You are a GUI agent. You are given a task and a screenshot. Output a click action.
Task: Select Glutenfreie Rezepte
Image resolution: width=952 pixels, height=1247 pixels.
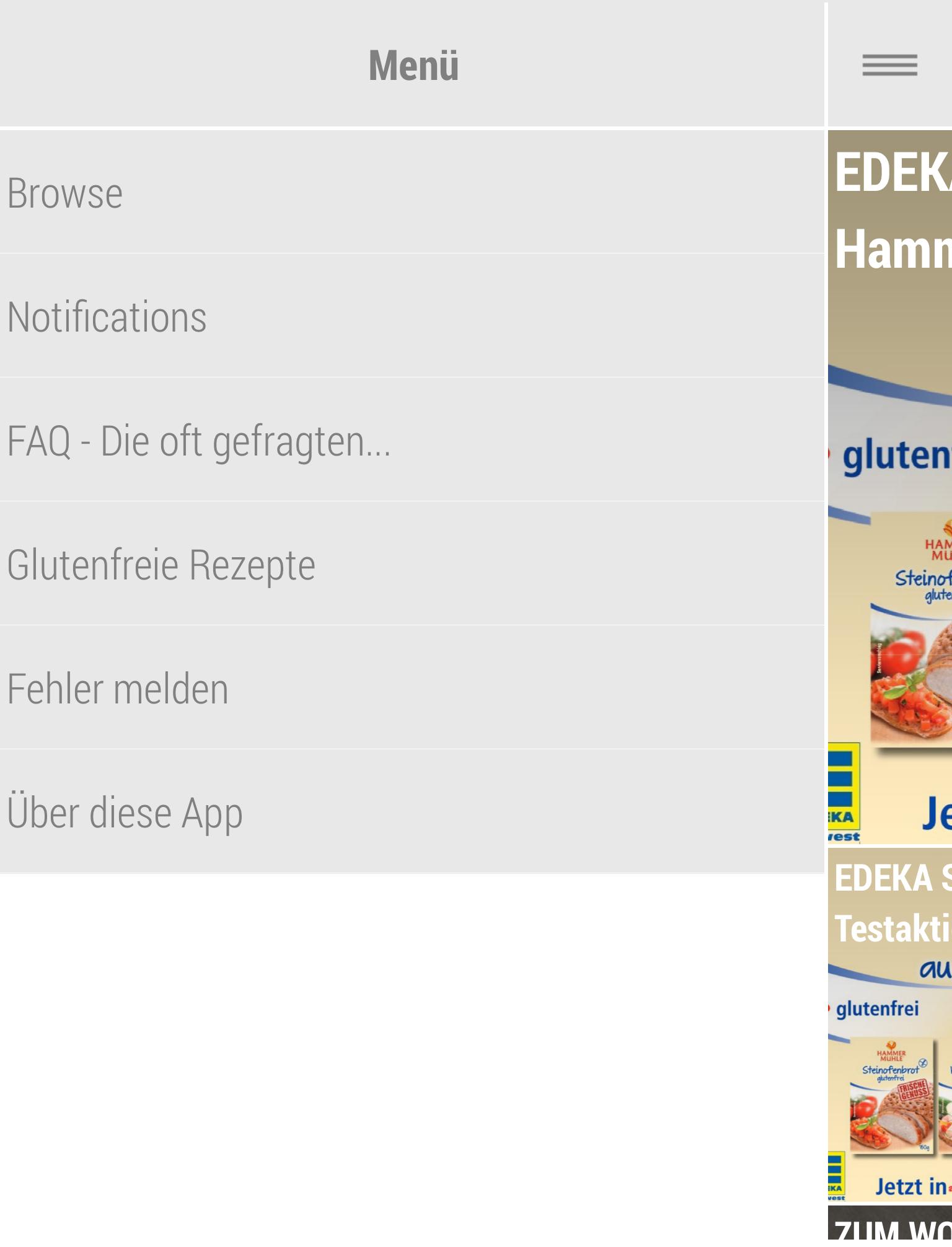pos(412,565)
